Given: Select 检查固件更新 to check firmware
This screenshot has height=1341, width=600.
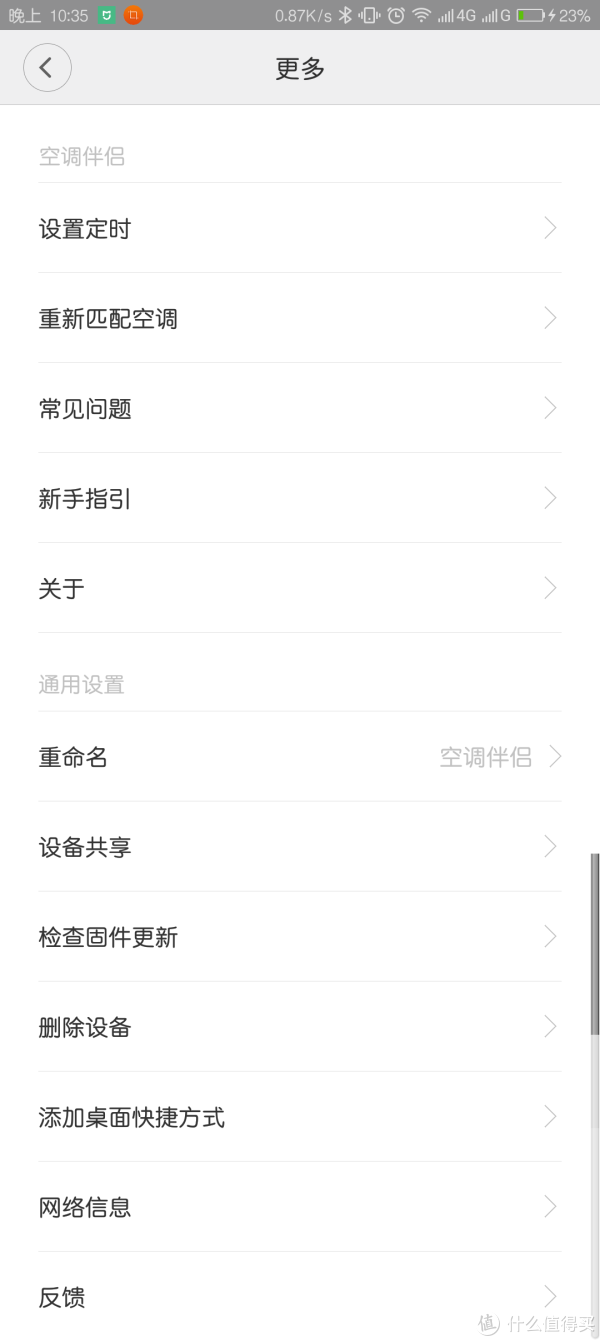Looking at the screenshot, I should click(300, 937).
